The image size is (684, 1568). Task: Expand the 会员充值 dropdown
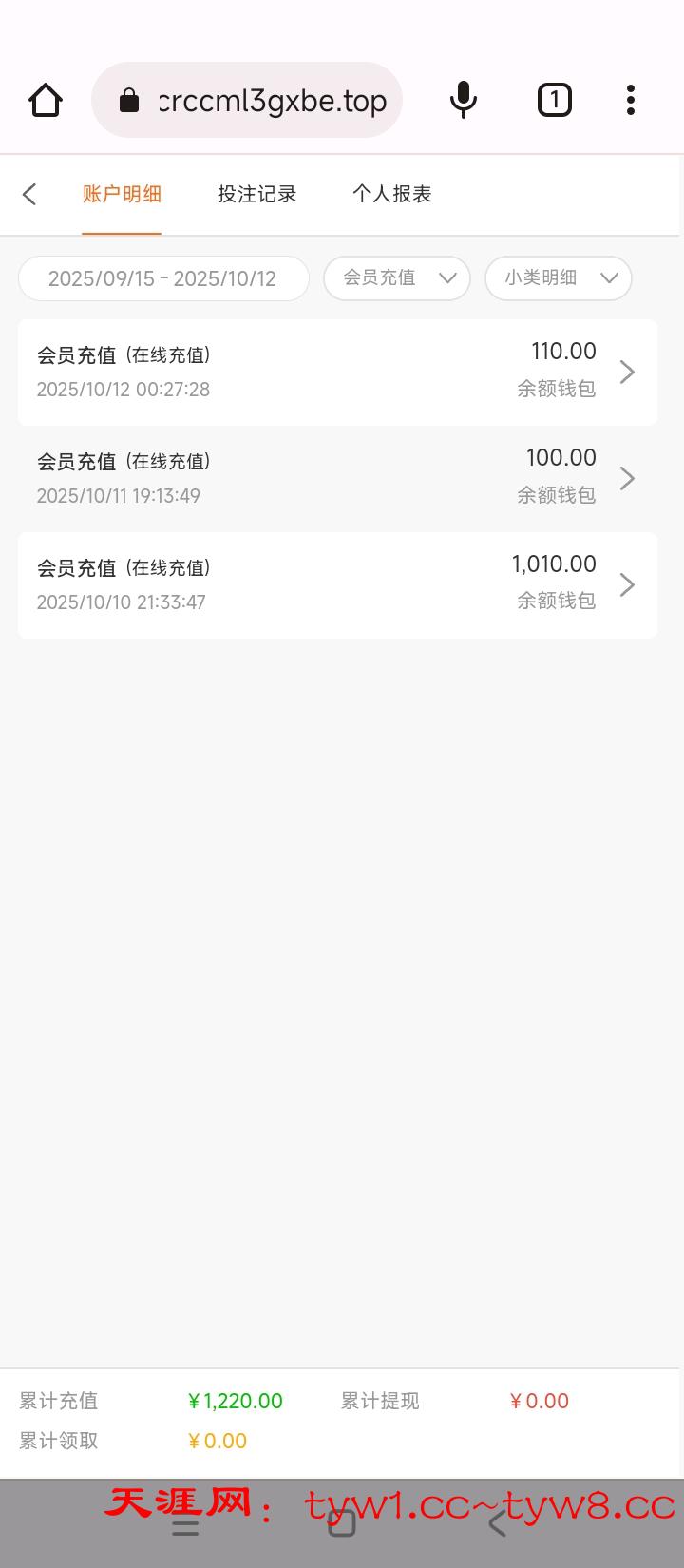[x=397, y=278]
